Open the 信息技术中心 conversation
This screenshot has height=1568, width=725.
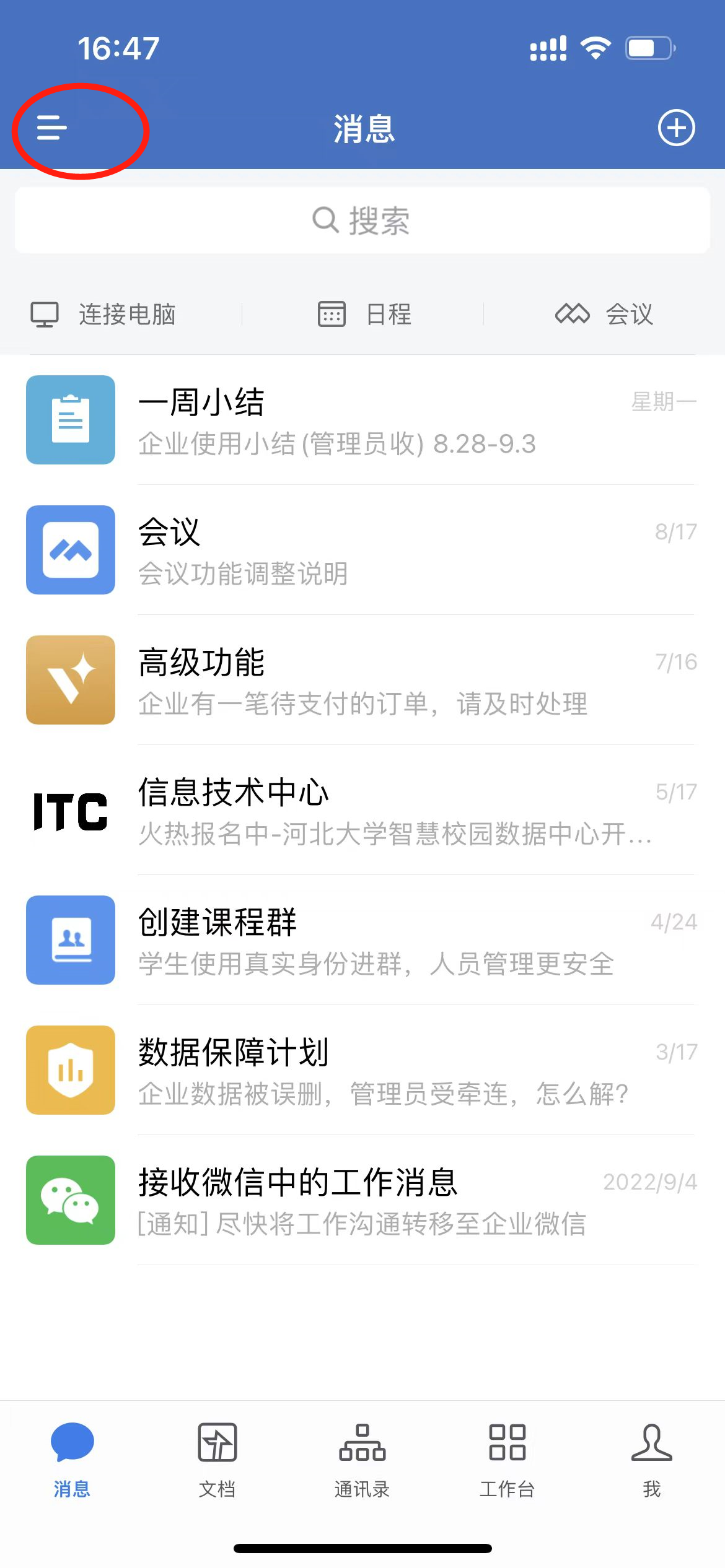coord(362,811)
